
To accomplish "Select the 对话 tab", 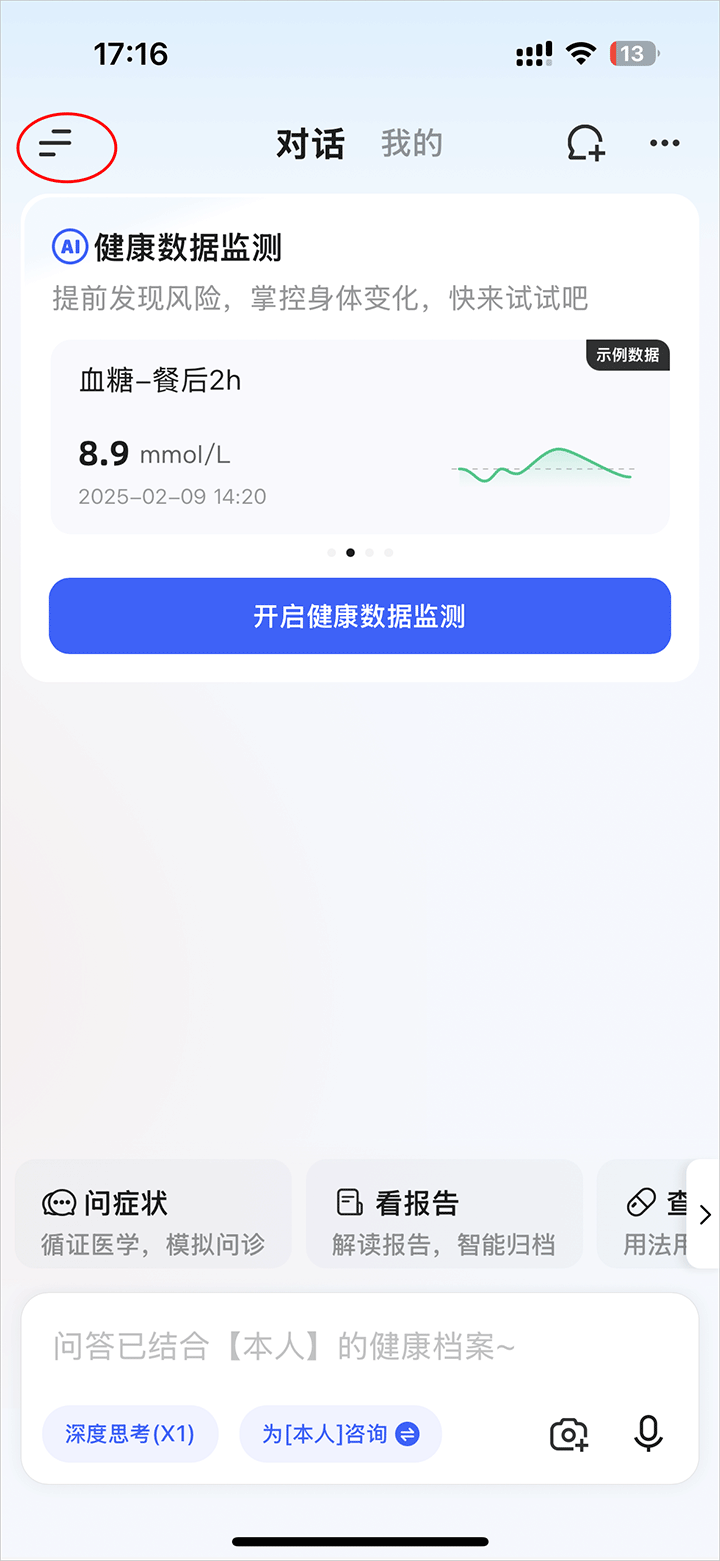I will tap(310, 145).
